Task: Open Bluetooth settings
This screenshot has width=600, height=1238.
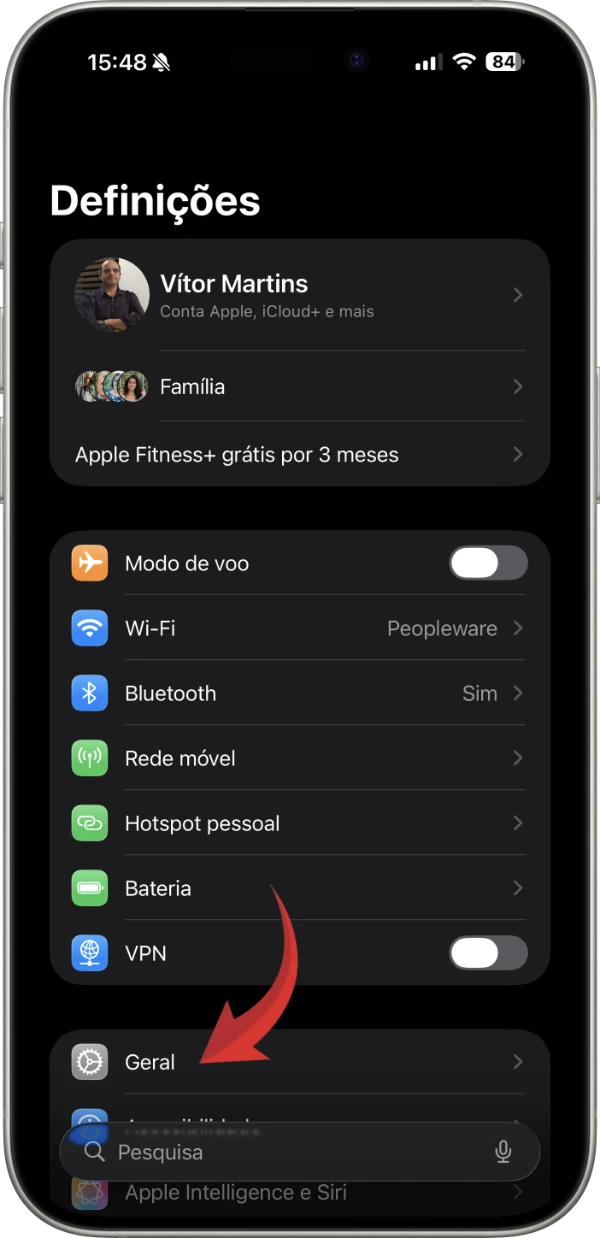Action: tap(300, 694)
